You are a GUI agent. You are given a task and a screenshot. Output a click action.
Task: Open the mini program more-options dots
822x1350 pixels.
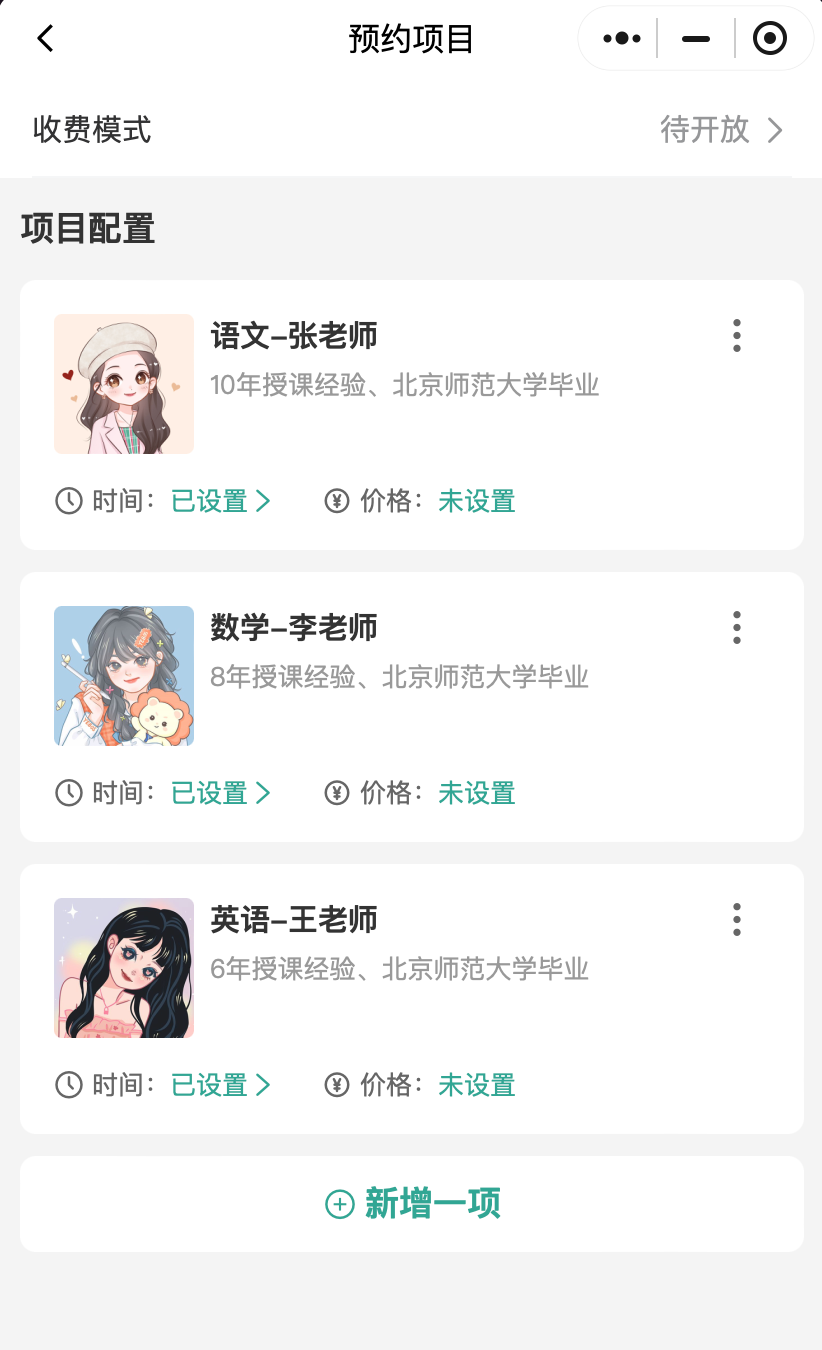point(622,39)
